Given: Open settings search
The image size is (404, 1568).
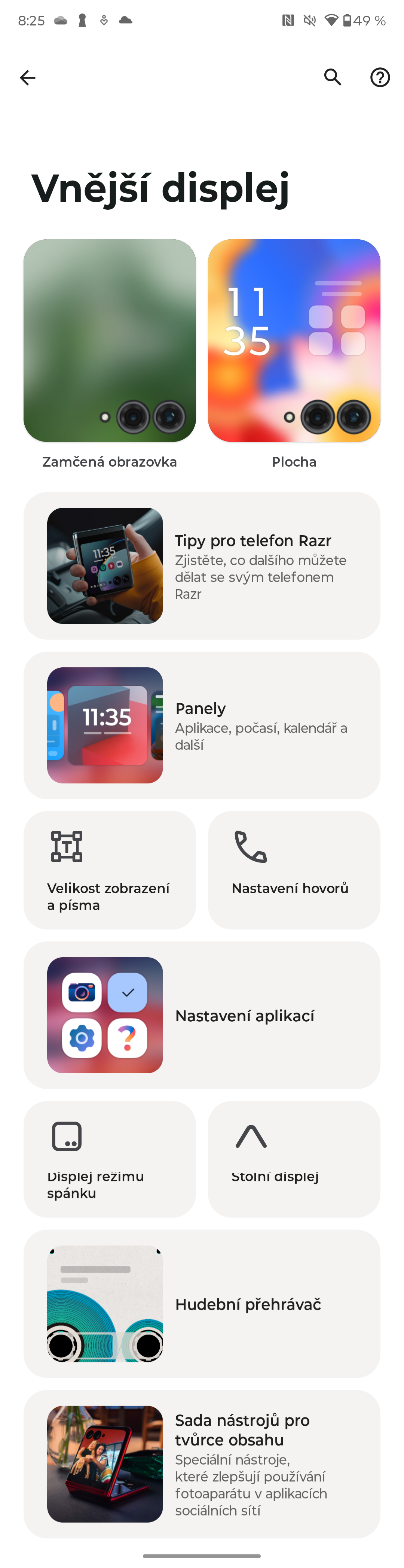Looking at the screenshot, I should (x=332, y=77).
